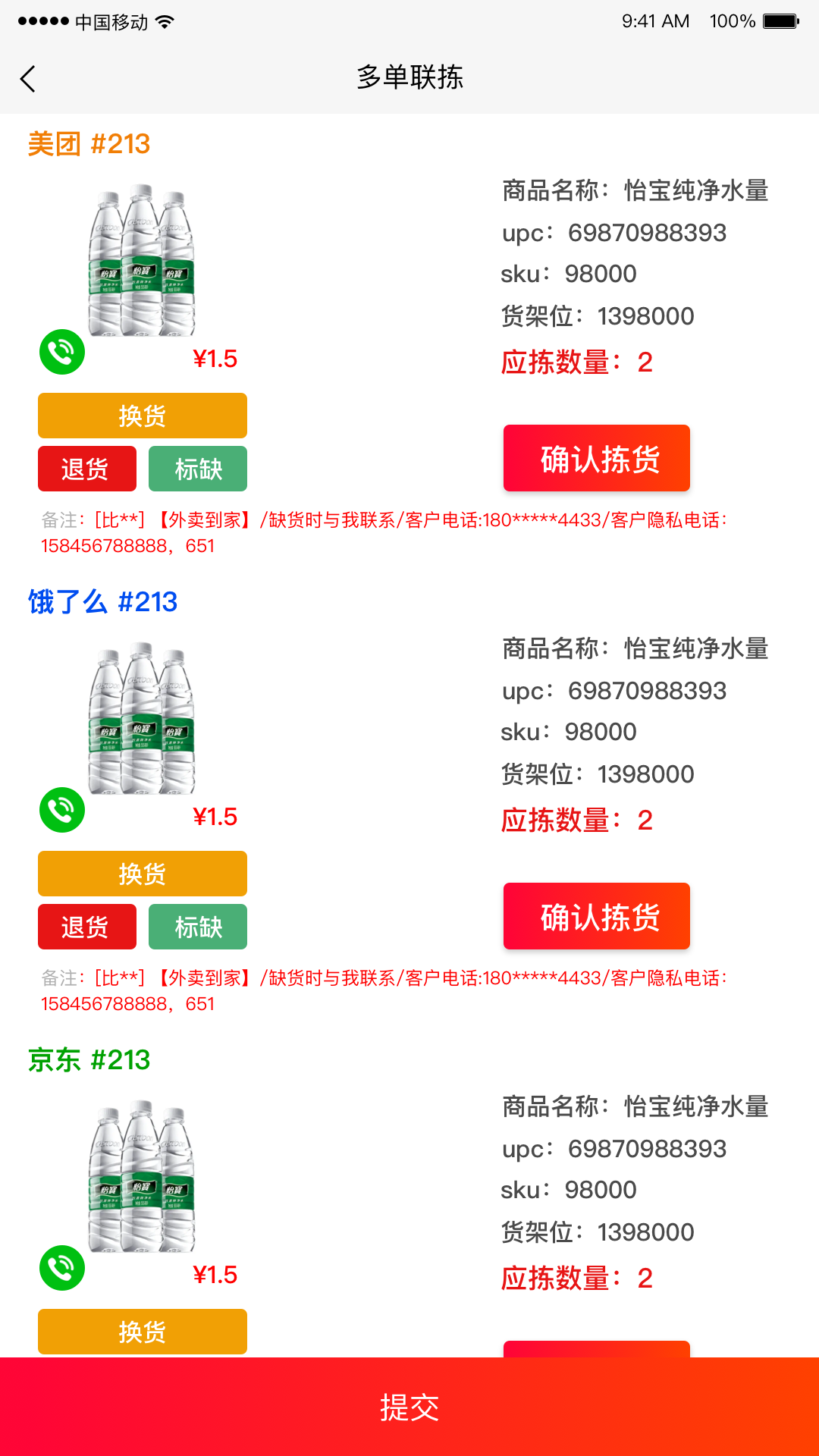
Task: Tap 确认拣货 on the 饿了么 order
Action: click(596, 916)
